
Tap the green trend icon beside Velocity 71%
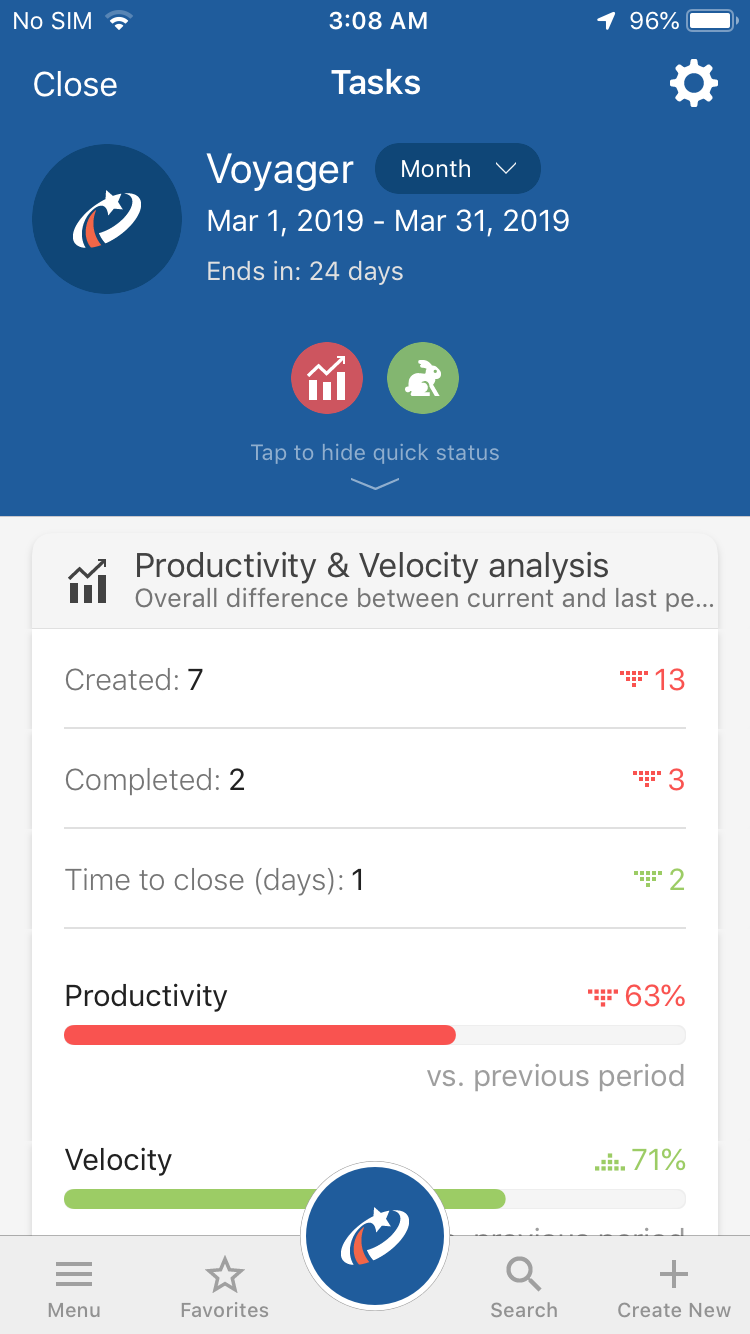(607, 1159)
